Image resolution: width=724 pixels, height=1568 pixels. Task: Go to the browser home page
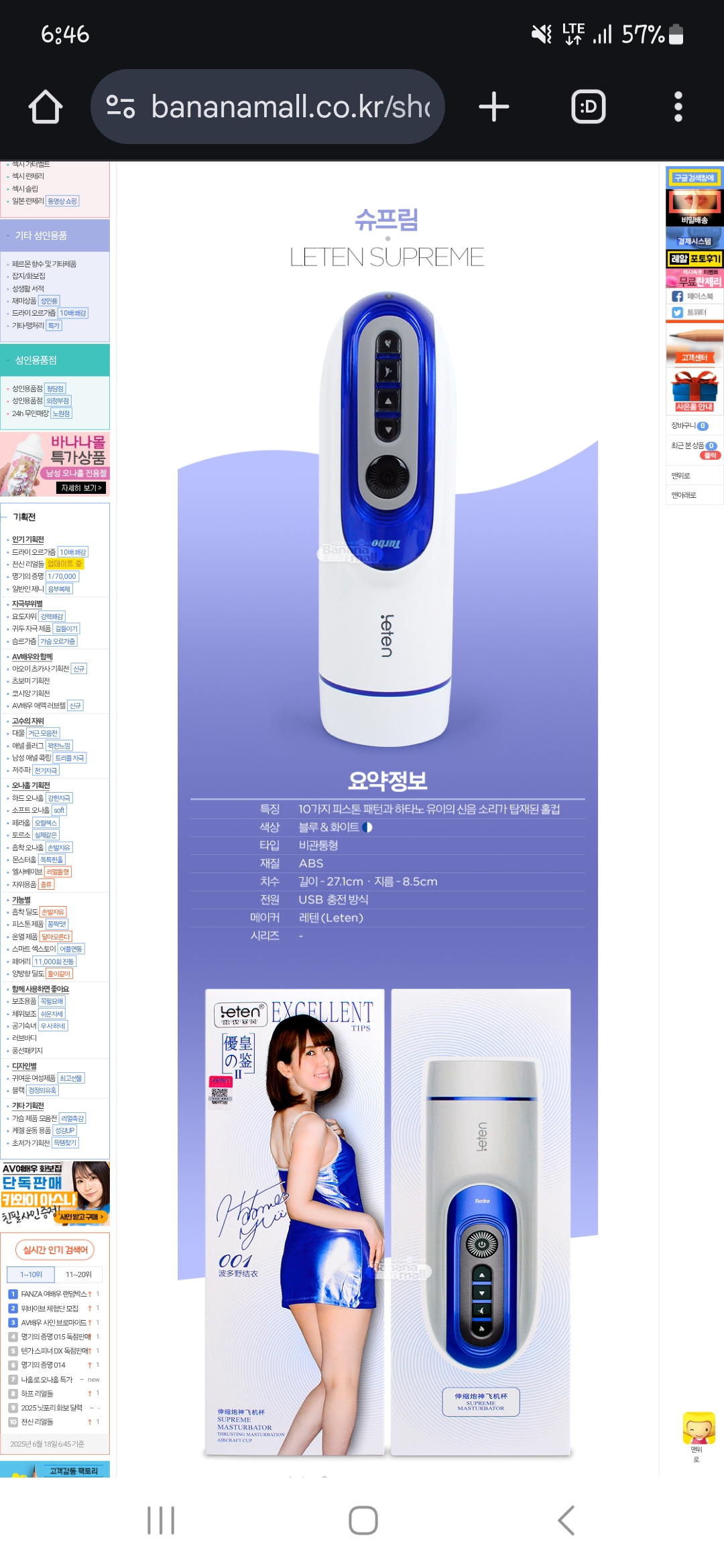46,107
